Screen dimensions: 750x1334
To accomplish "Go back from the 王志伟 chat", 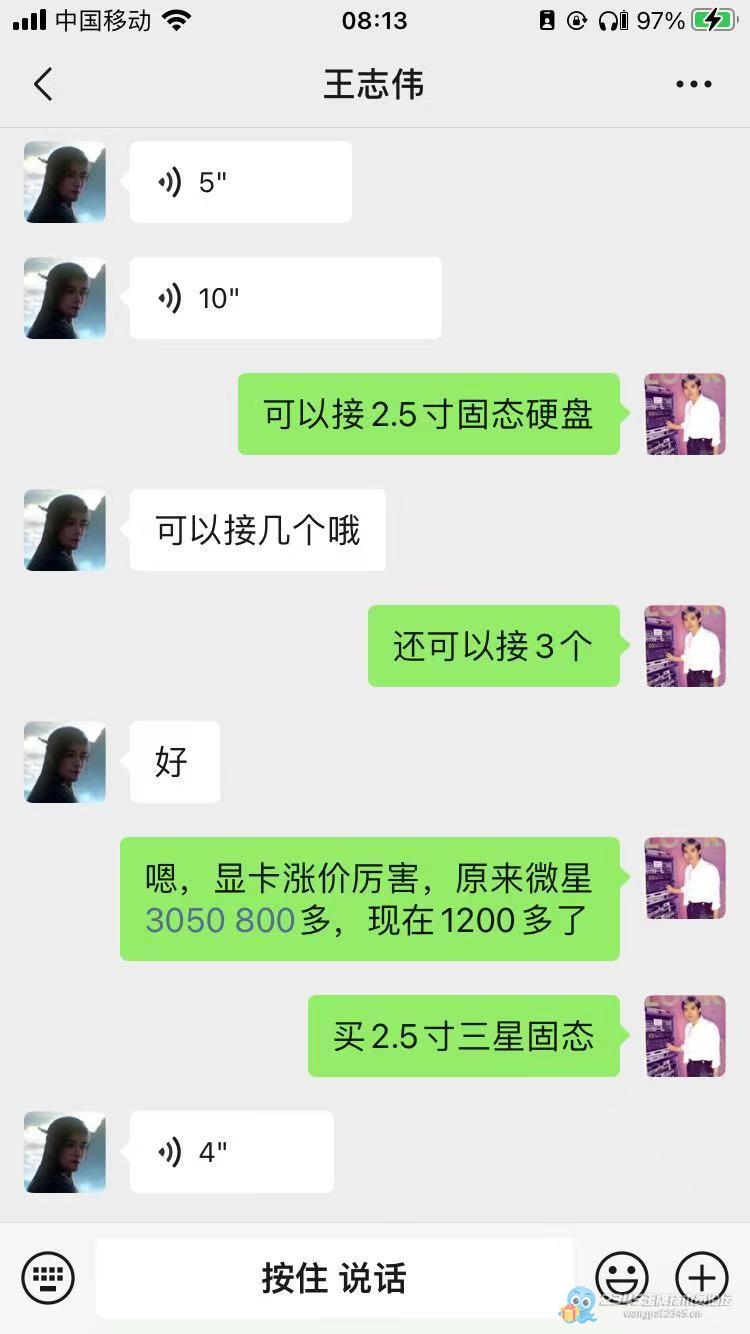I will click(43, 85).
